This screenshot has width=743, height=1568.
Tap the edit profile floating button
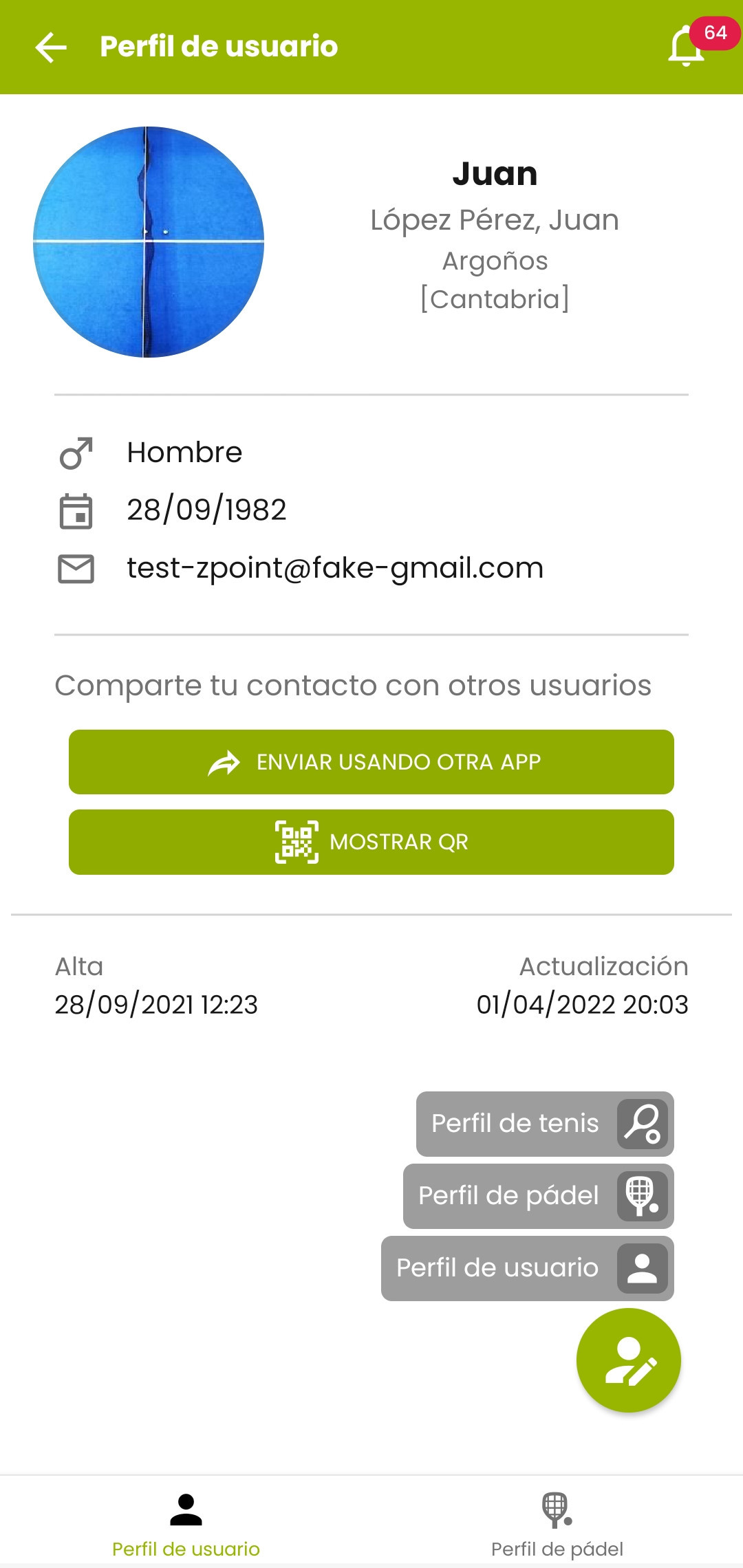click(629, 1360)
